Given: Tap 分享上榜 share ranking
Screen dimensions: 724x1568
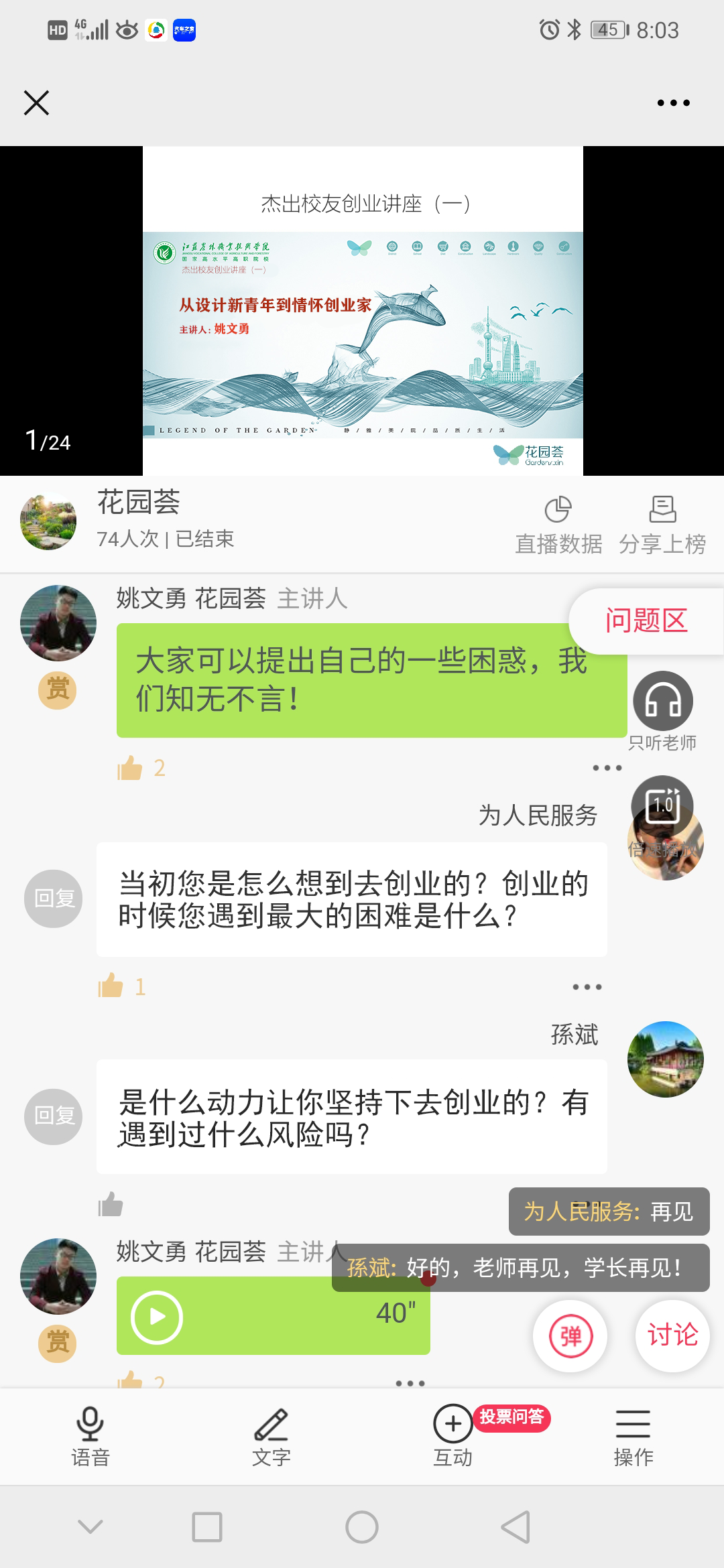Looking at the screenshot, I should [662, 525].
